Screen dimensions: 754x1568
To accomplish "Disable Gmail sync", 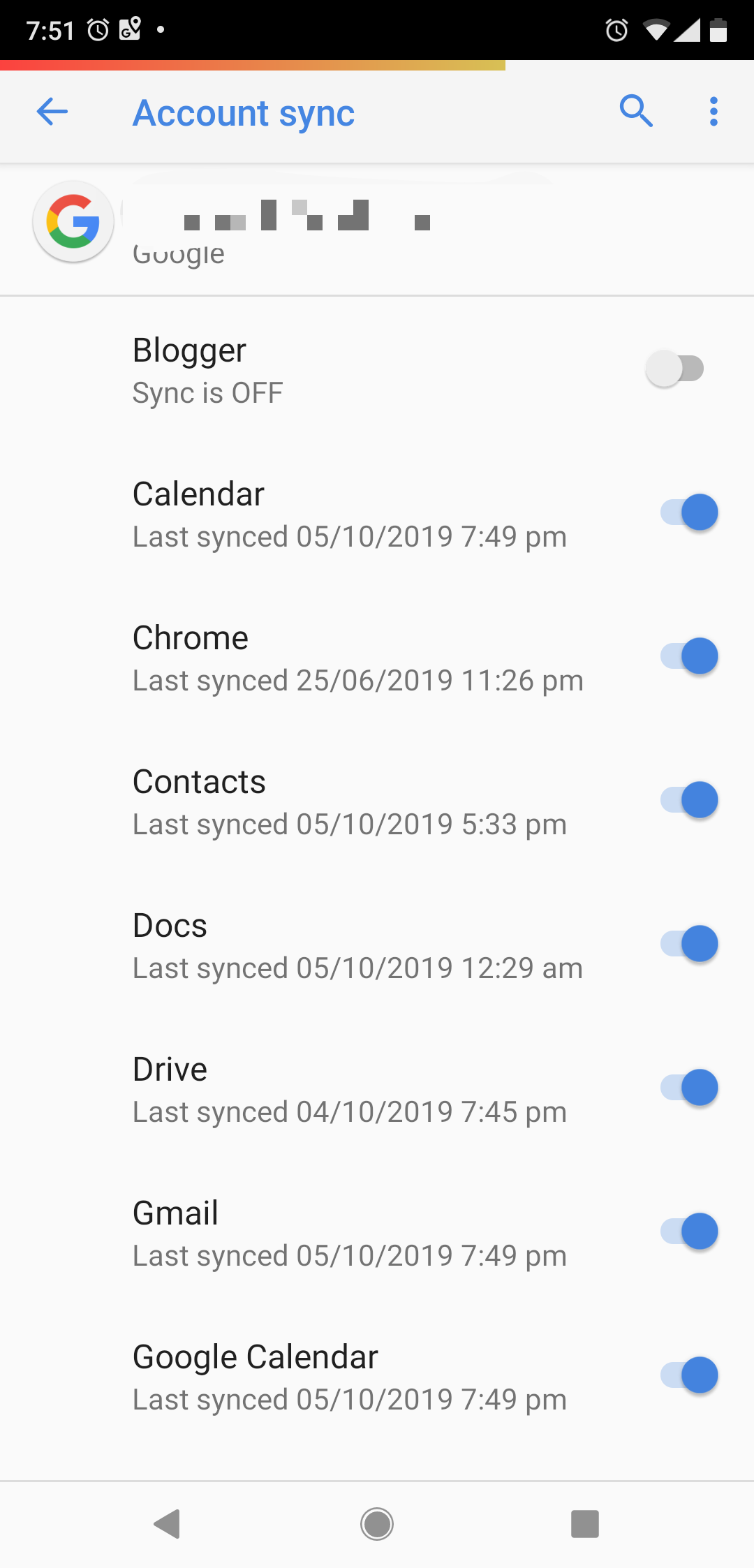I will [x=689, y=1232].
